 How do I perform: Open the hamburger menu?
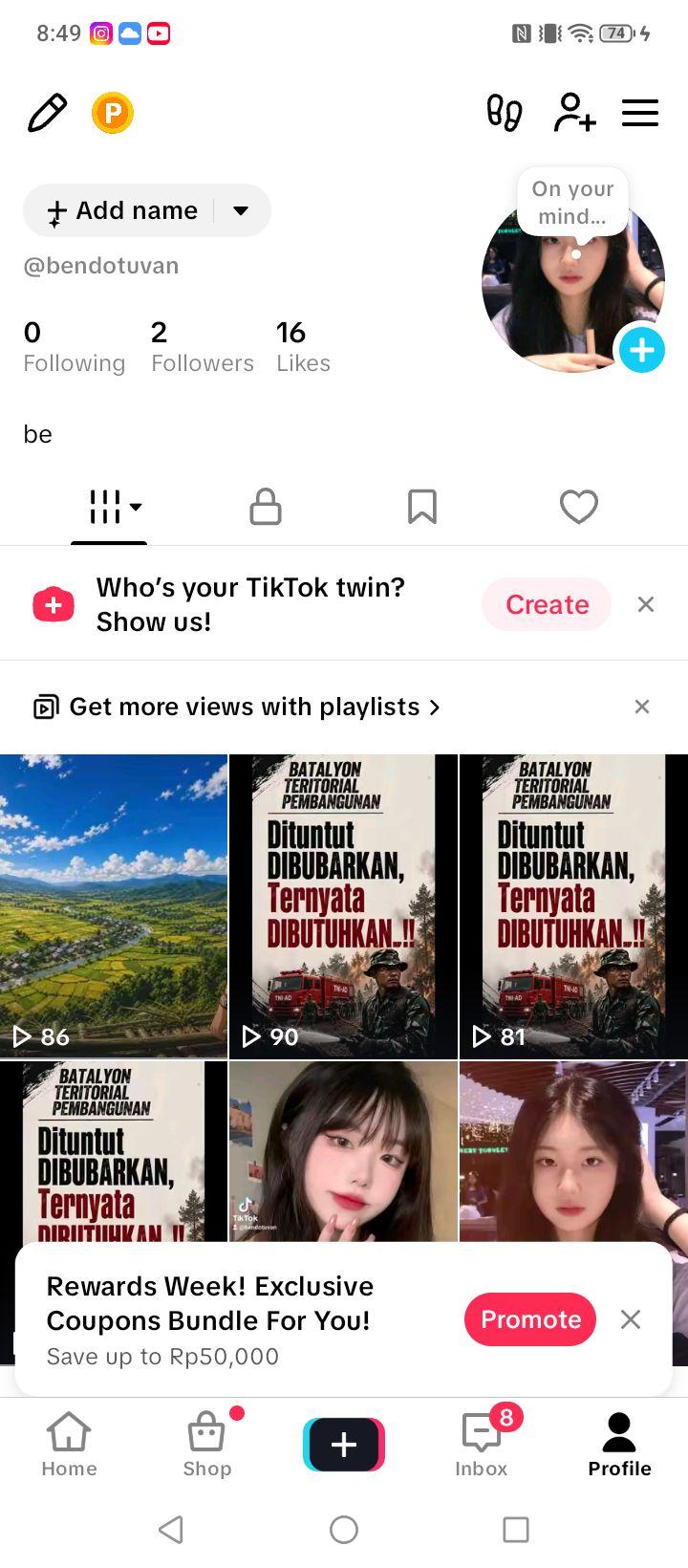coord(640,113)
